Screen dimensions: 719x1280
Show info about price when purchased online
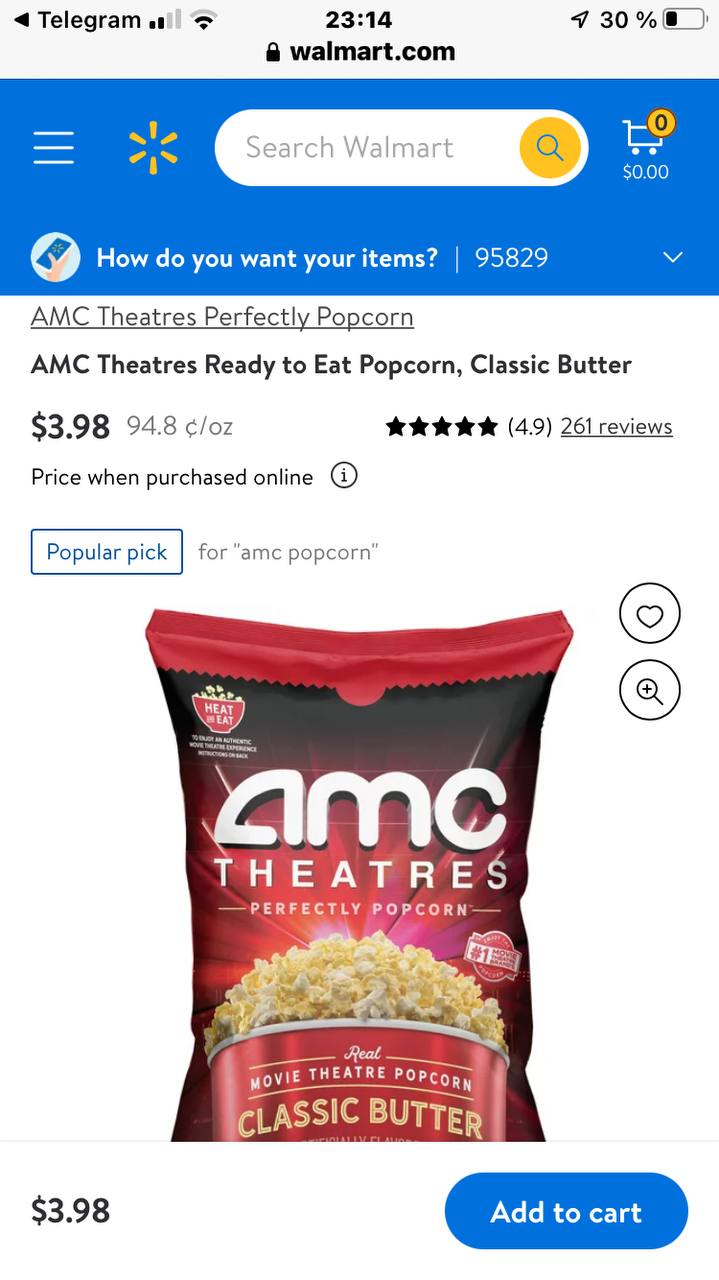coord(344,477)
